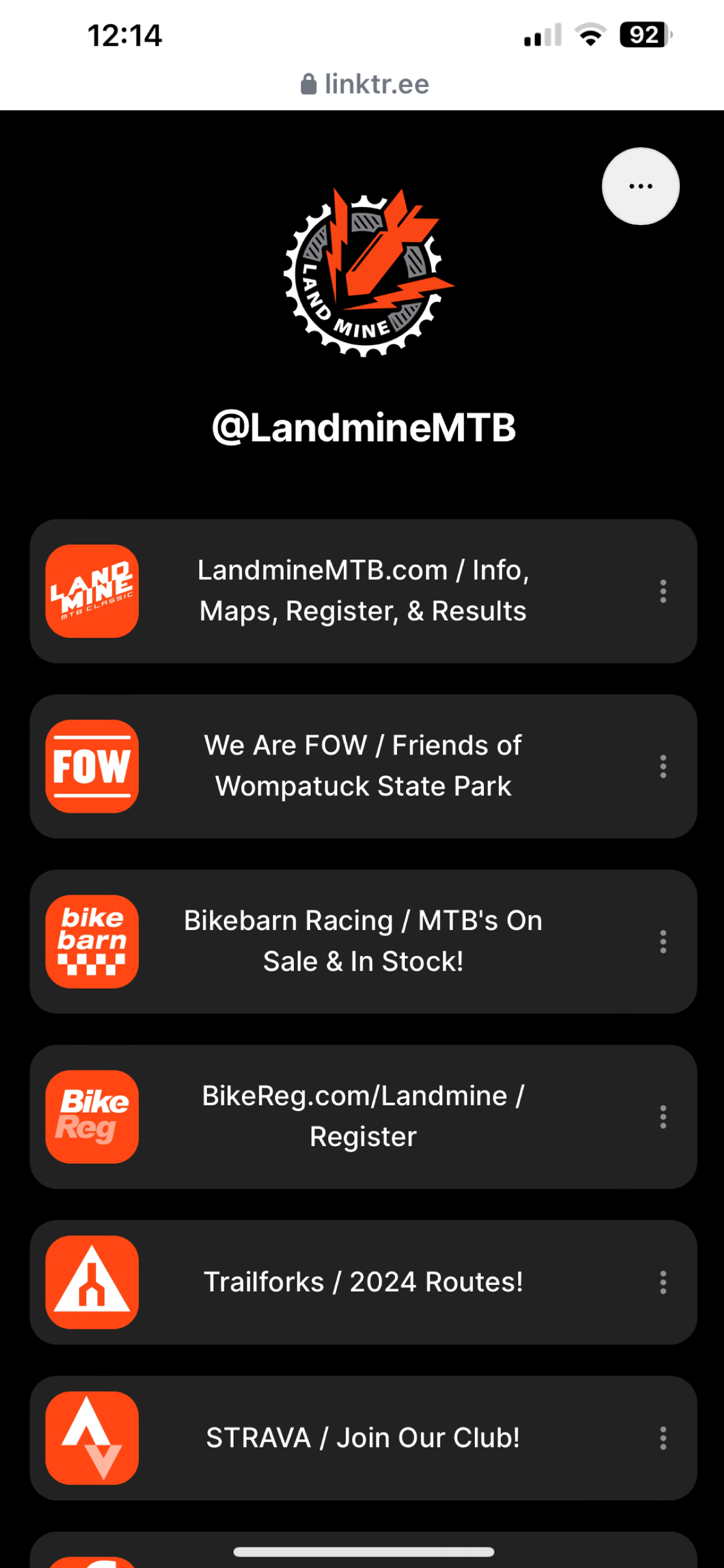The image size is (724, 1568).
Task: Tap the three-dot options on LandmineMTB.com link
Action: pyautogui.click(x=662, y=591)
